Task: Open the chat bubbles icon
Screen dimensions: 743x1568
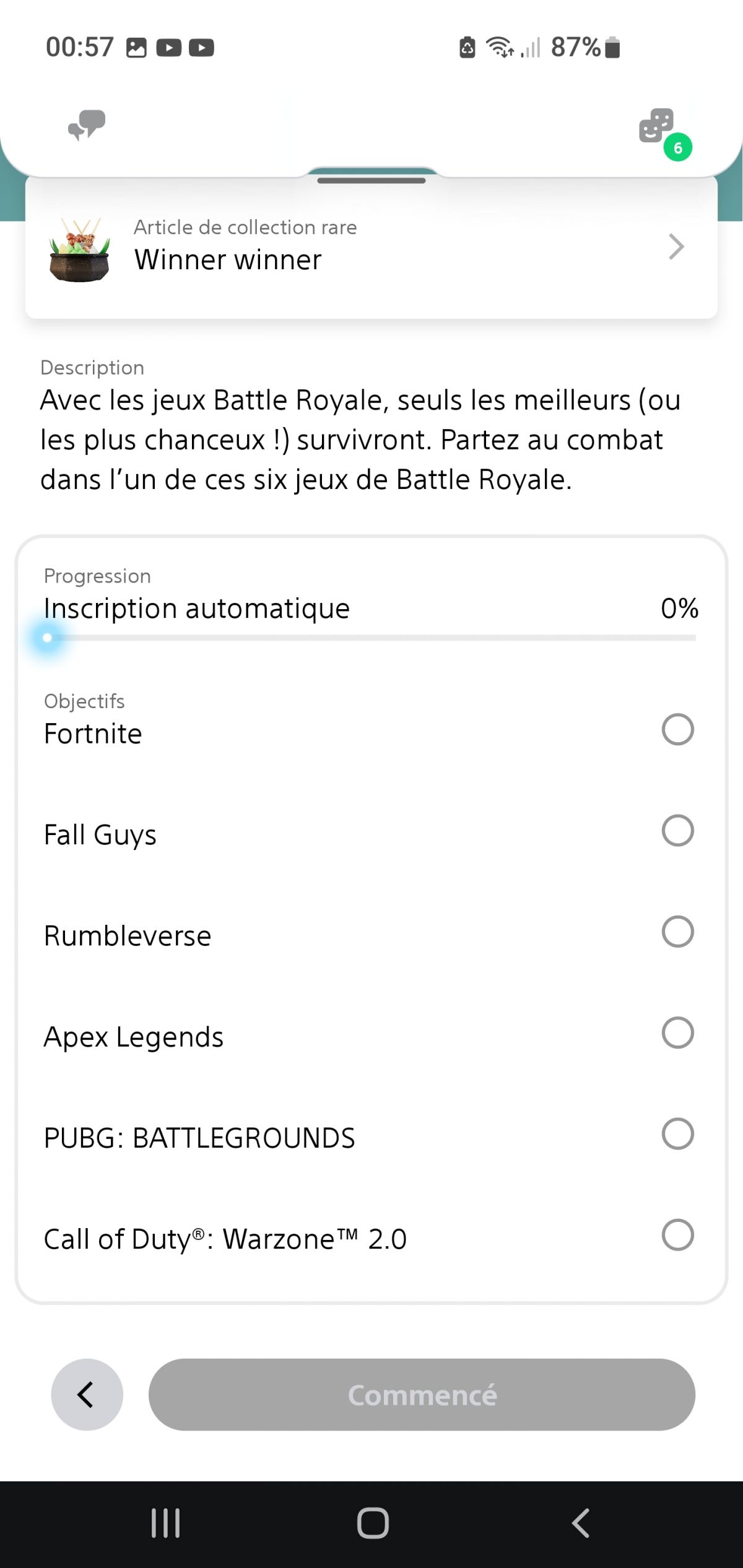Action: coord(87,124)
